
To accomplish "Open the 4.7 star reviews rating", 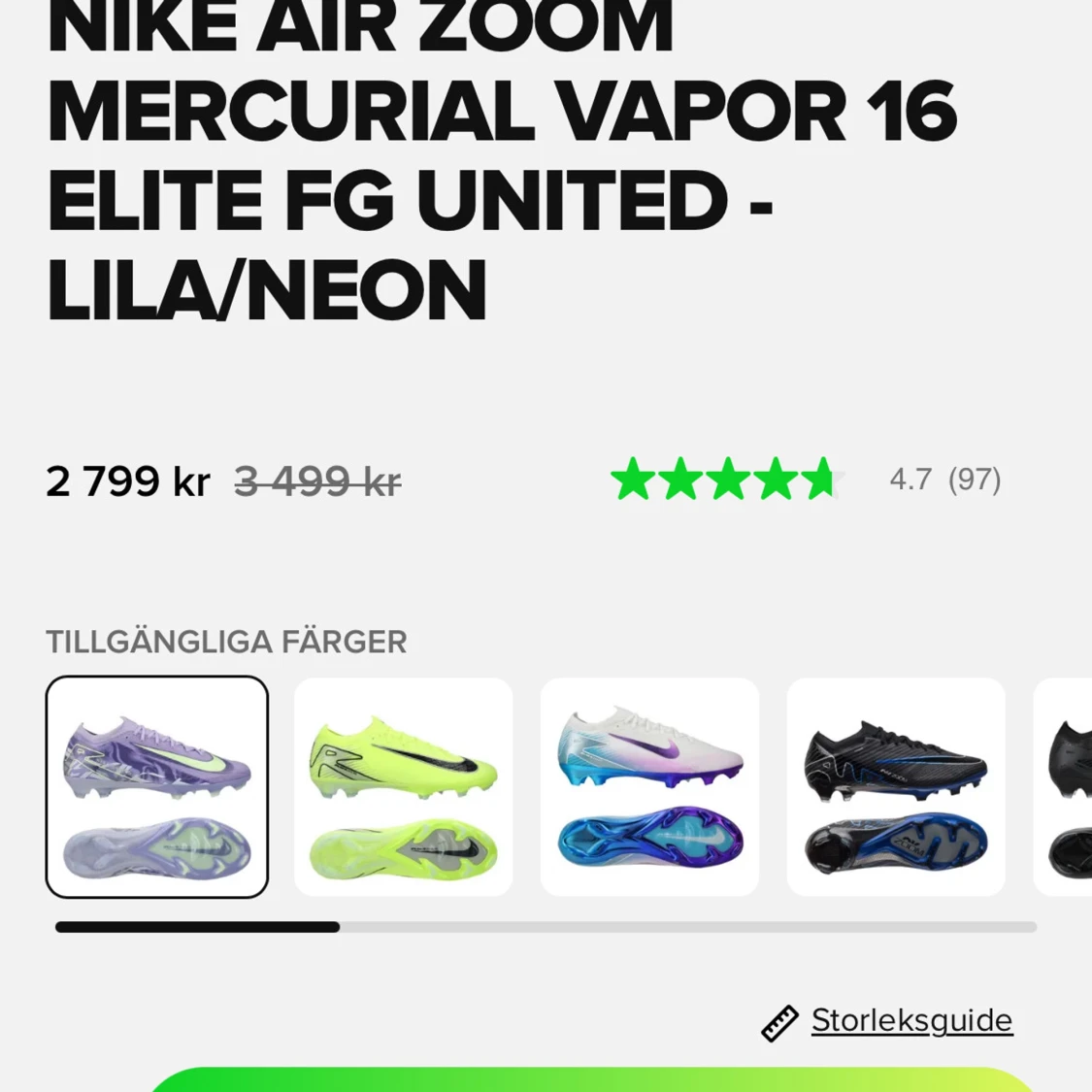I will [806, 480].
